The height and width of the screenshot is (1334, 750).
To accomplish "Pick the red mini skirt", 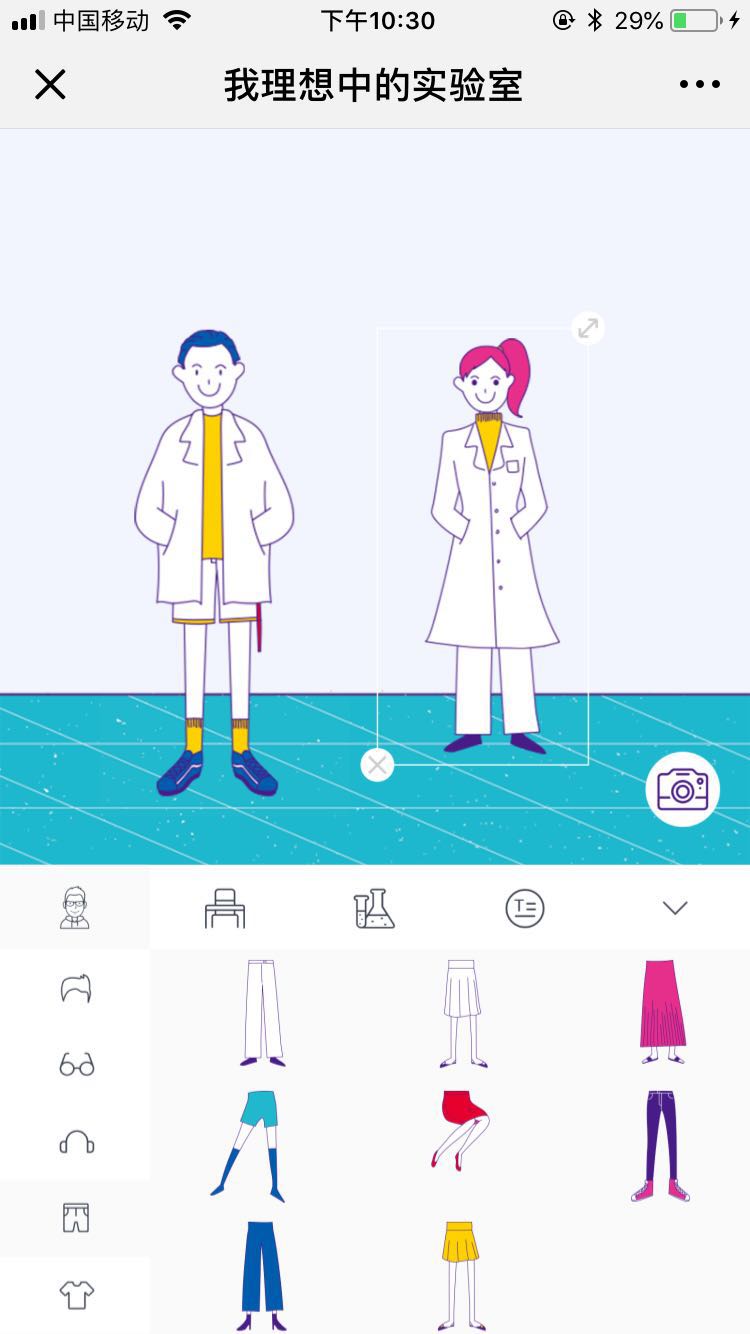I will pos(460,1130).
